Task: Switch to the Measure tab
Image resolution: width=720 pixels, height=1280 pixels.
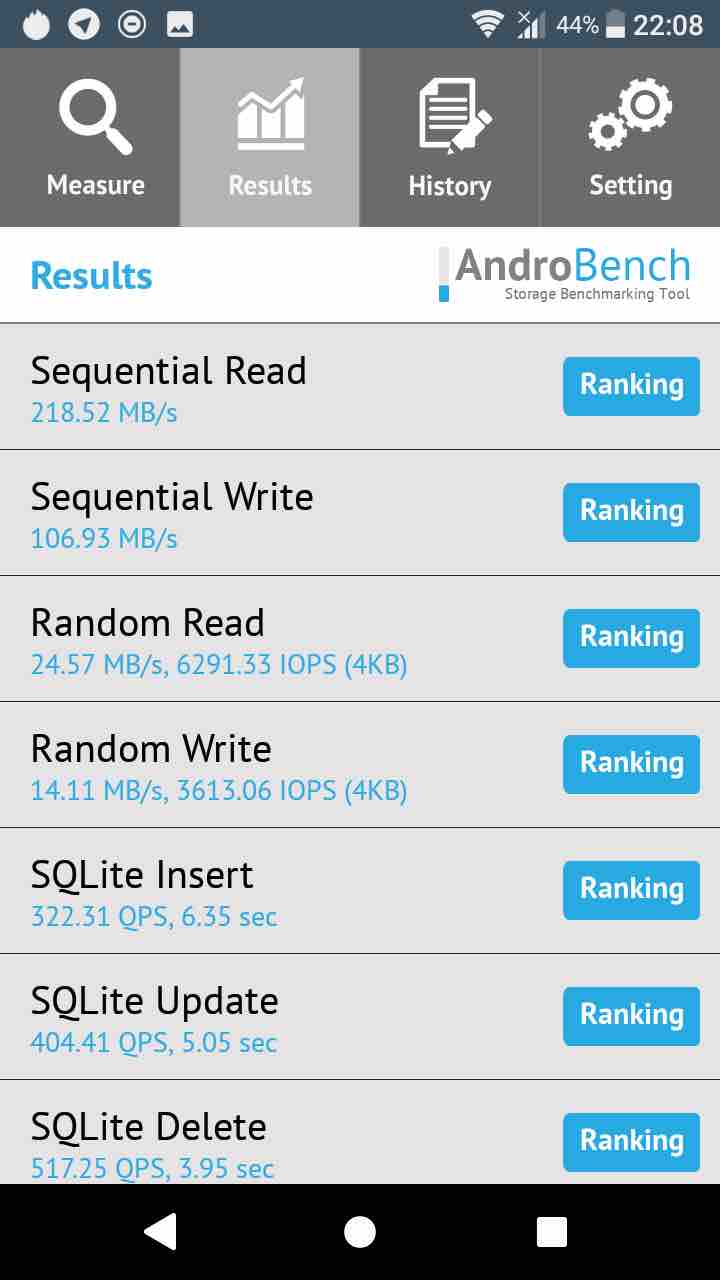Action: point(95,138)
